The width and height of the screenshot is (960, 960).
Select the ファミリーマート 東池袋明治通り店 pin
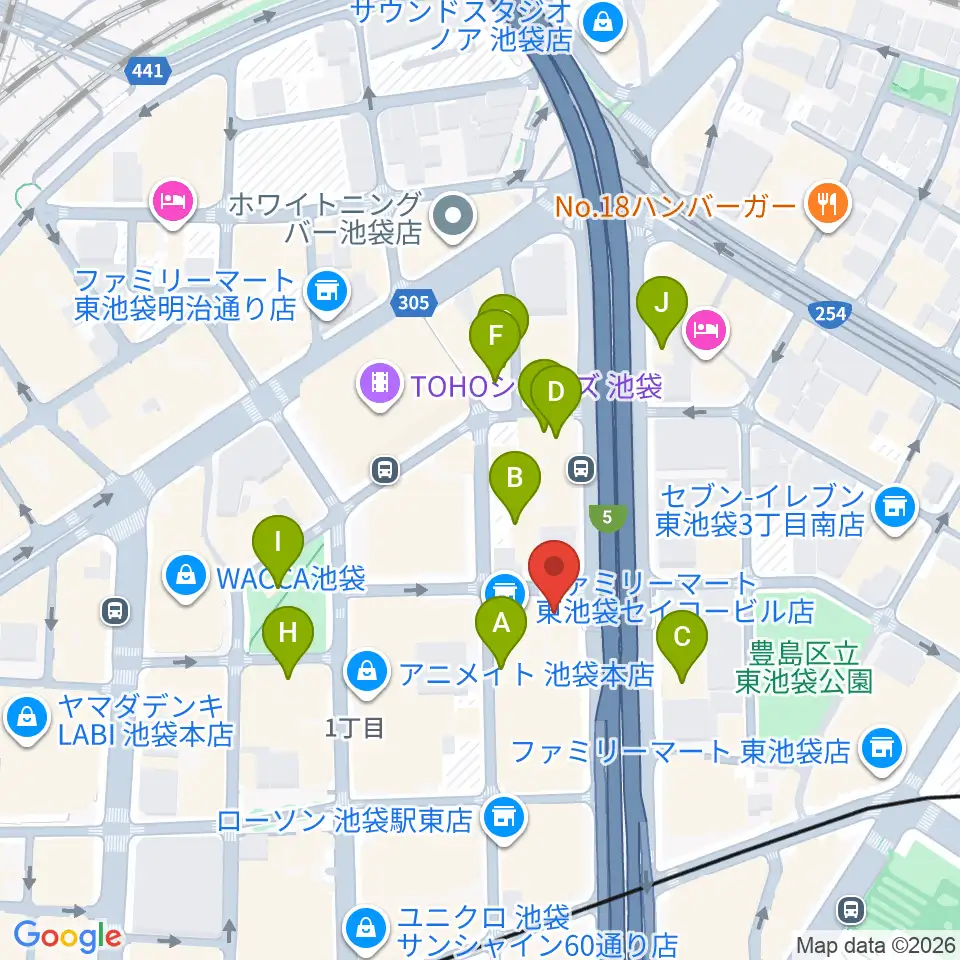[x=328, y=294]
